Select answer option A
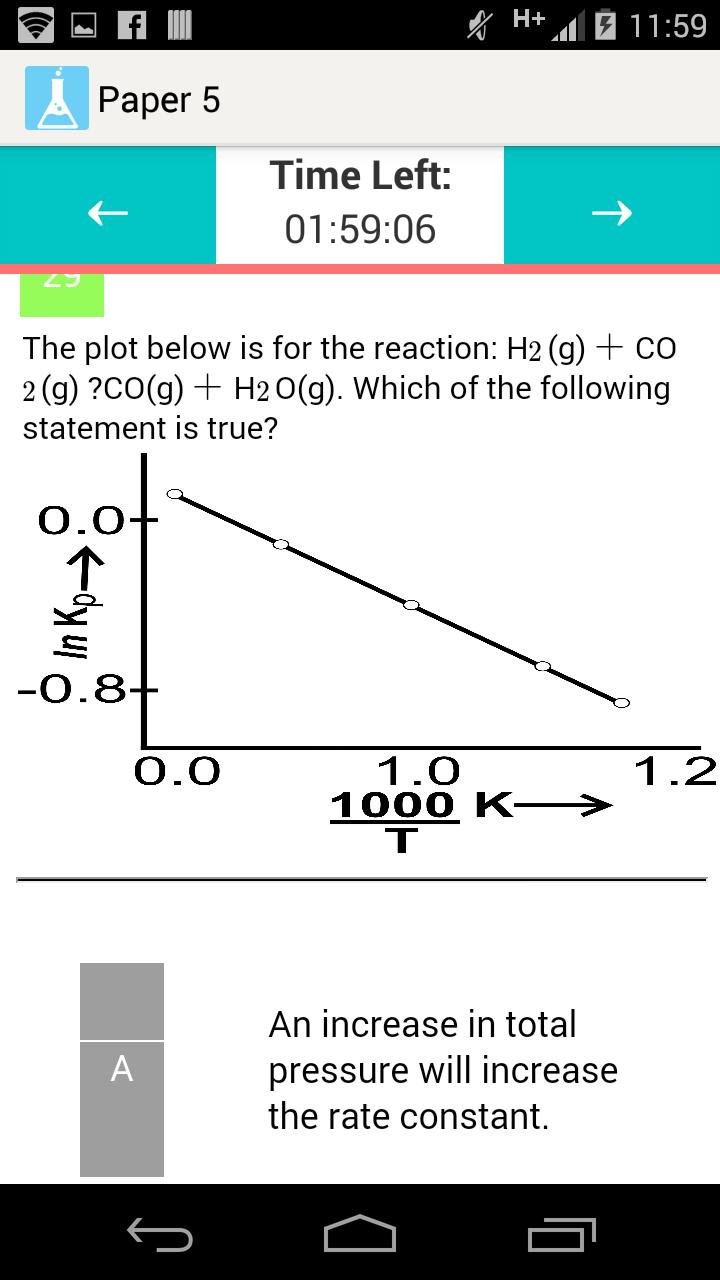Viewport: 720px width, 1280px height. [x=122, y=1069]
